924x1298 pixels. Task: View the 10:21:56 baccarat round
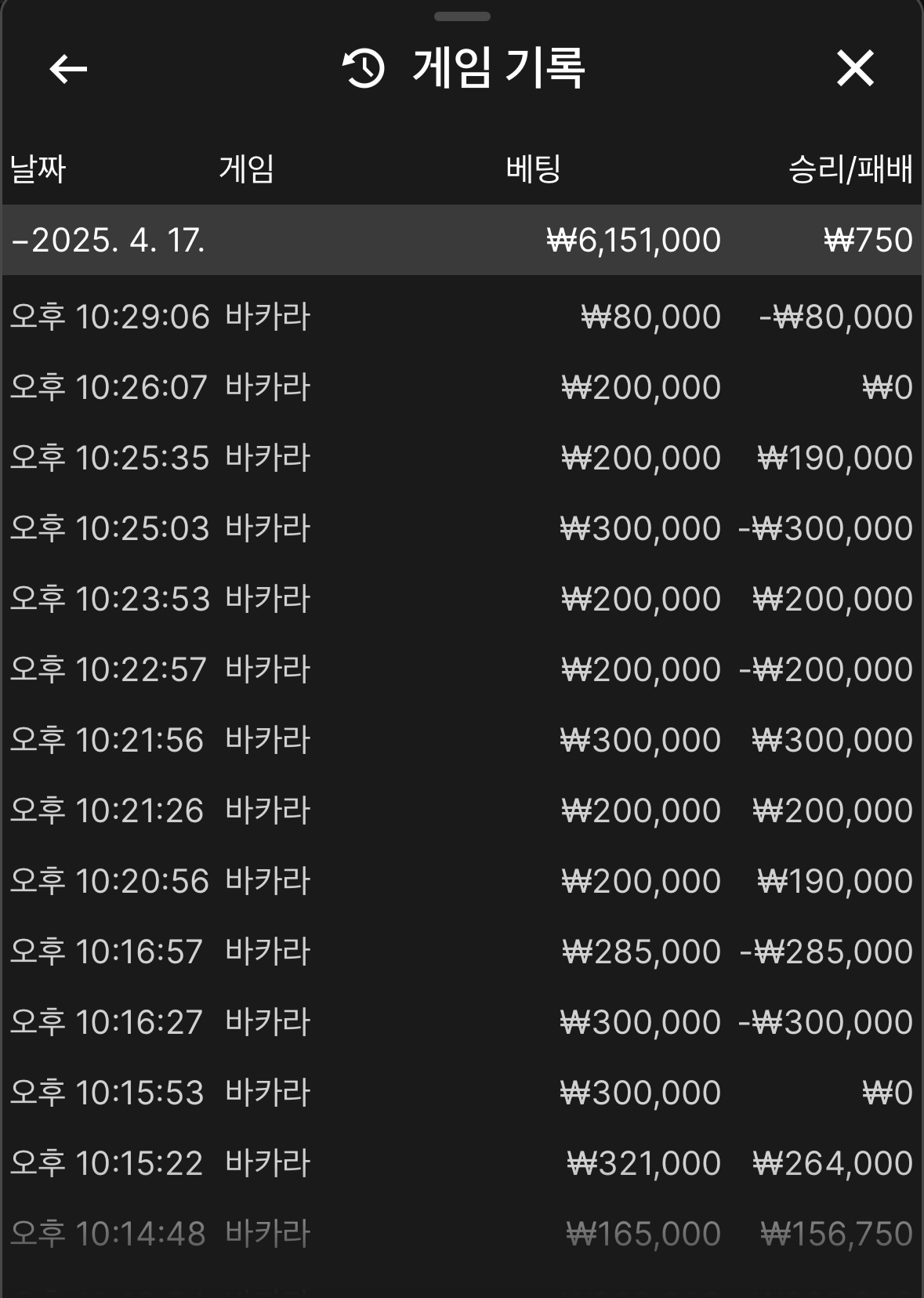[461, 741]
